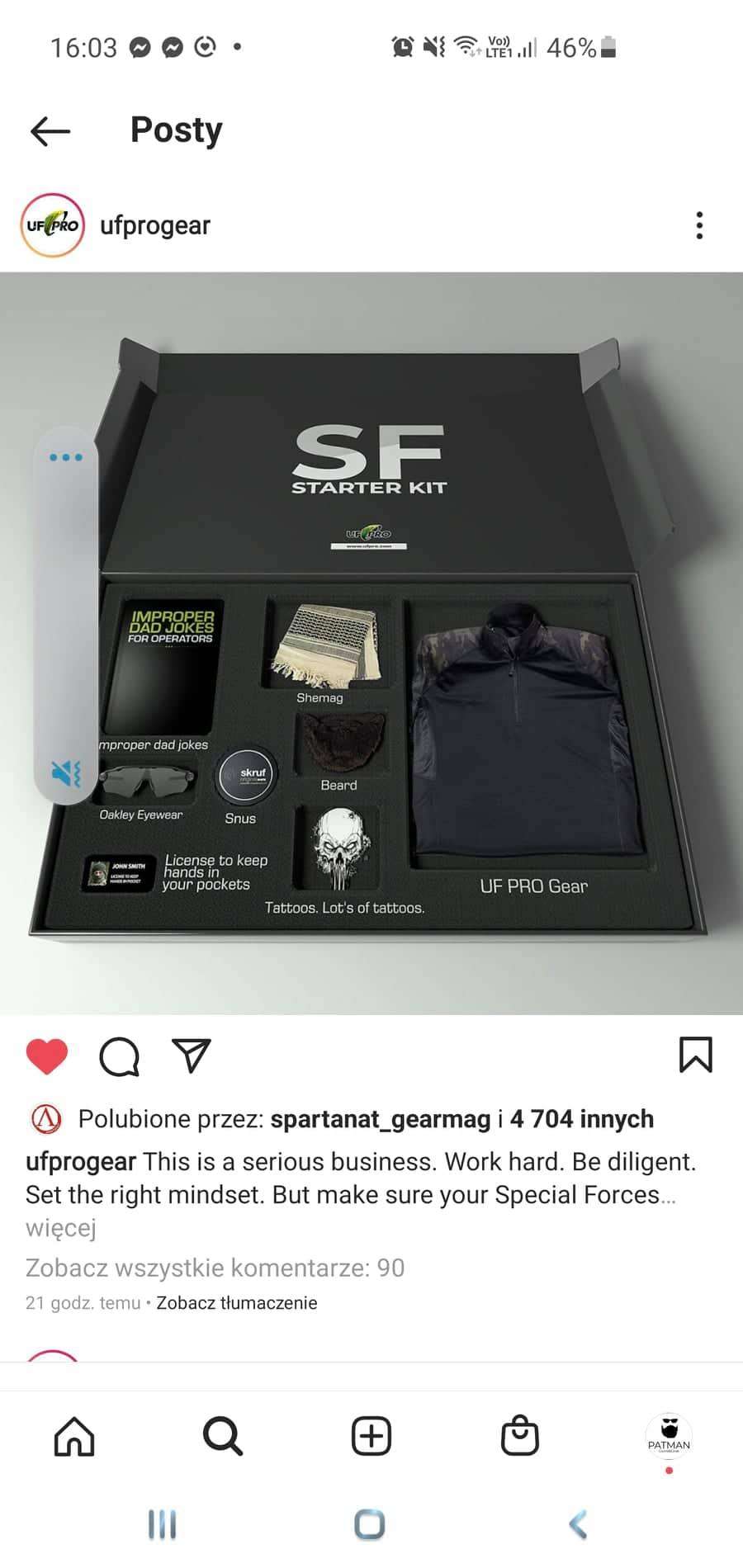Screen dimensions: 743x1568
Task: Go back from Posty screen
Action: coord(50,130)
